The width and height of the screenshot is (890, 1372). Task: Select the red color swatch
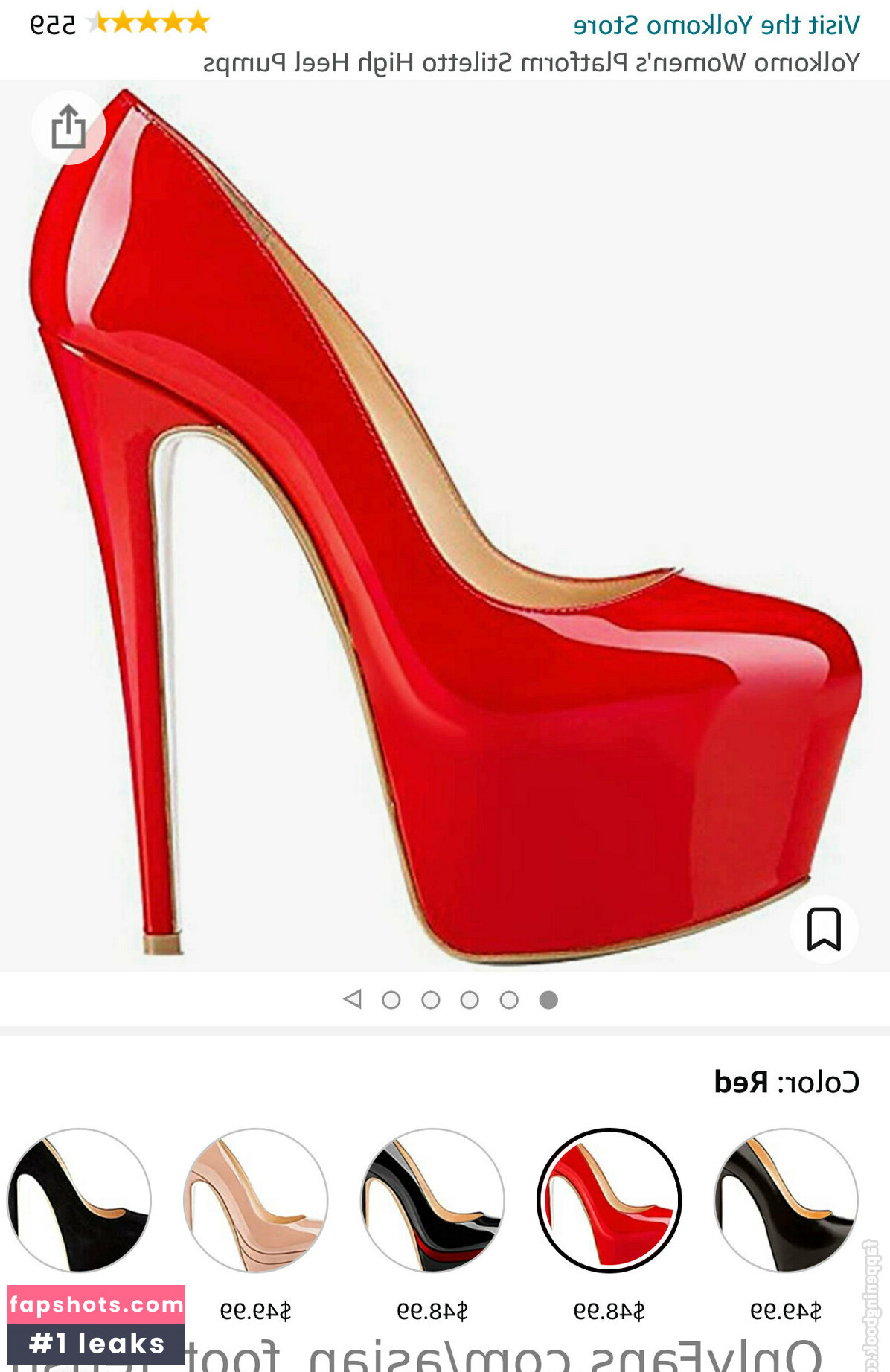[x=609, y=1200]
